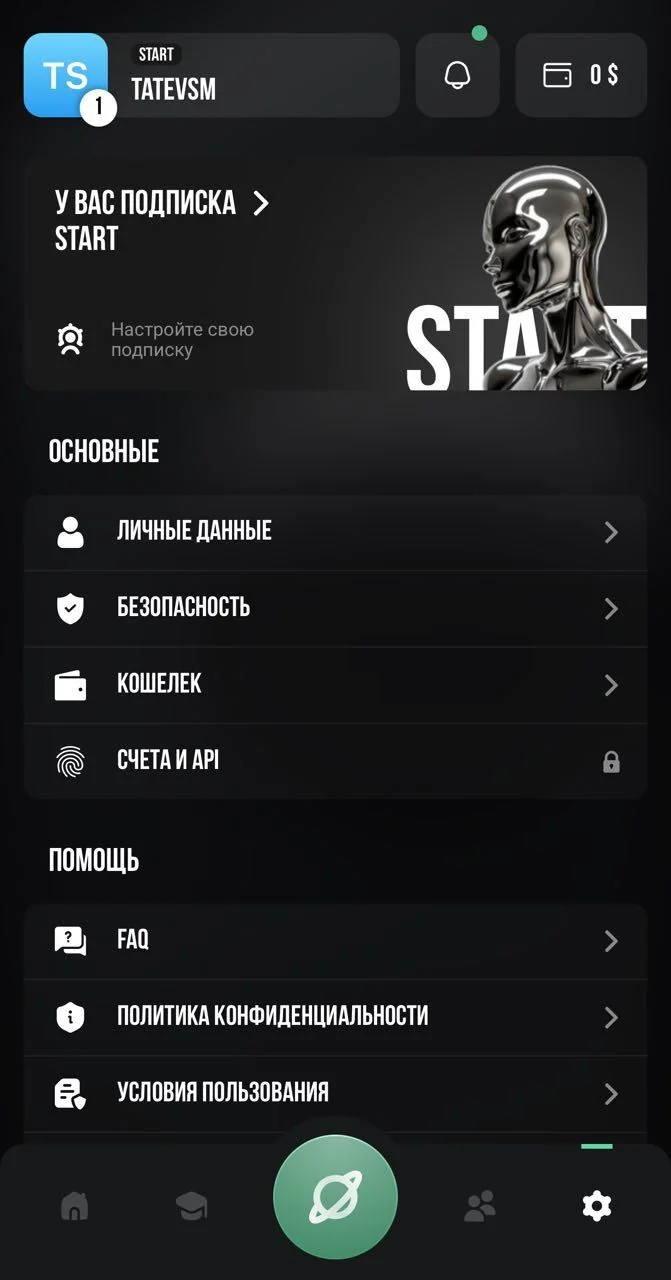The width and height of the screenshot is (671, 1280).
Task: Open Условия пользования
Action: pos(335,1093)
